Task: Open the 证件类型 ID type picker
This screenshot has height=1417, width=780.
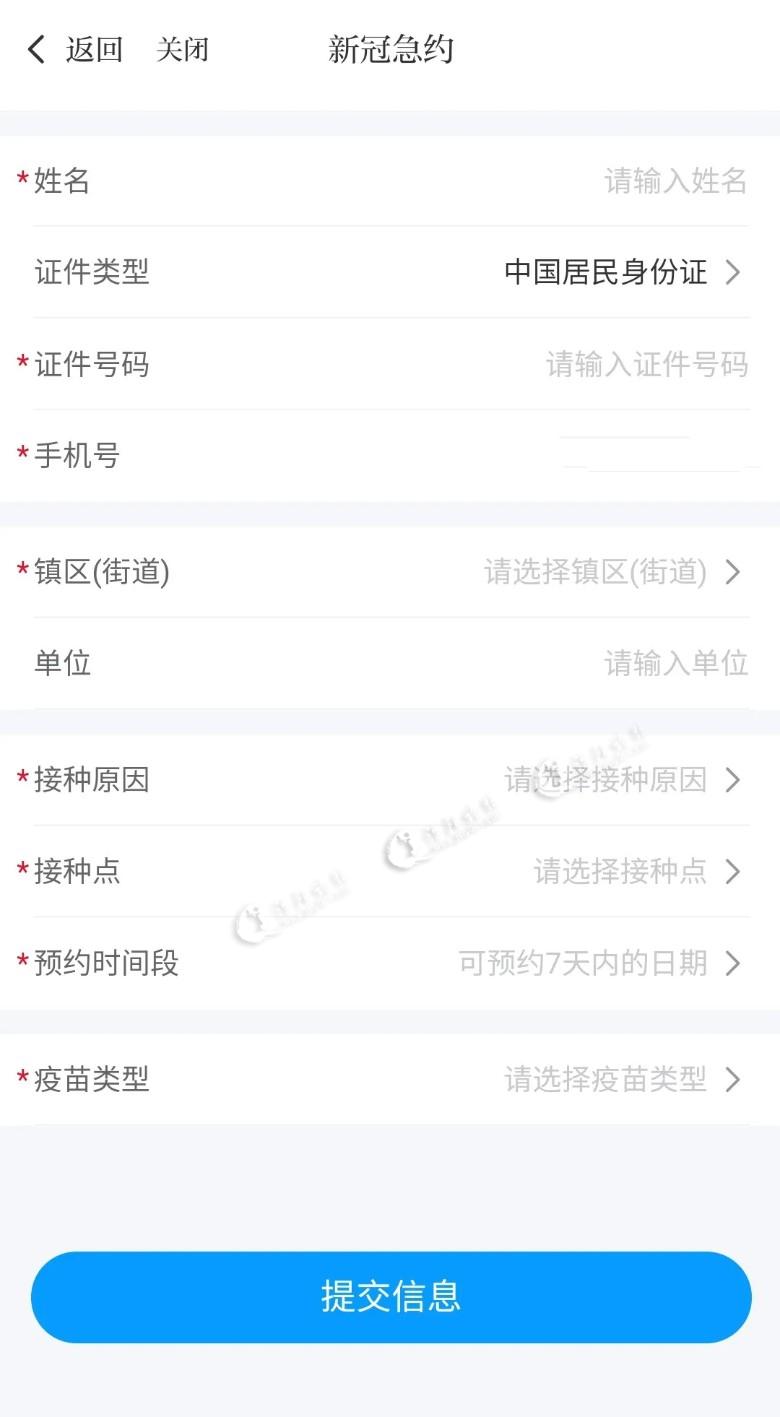Action: point(620,272)
